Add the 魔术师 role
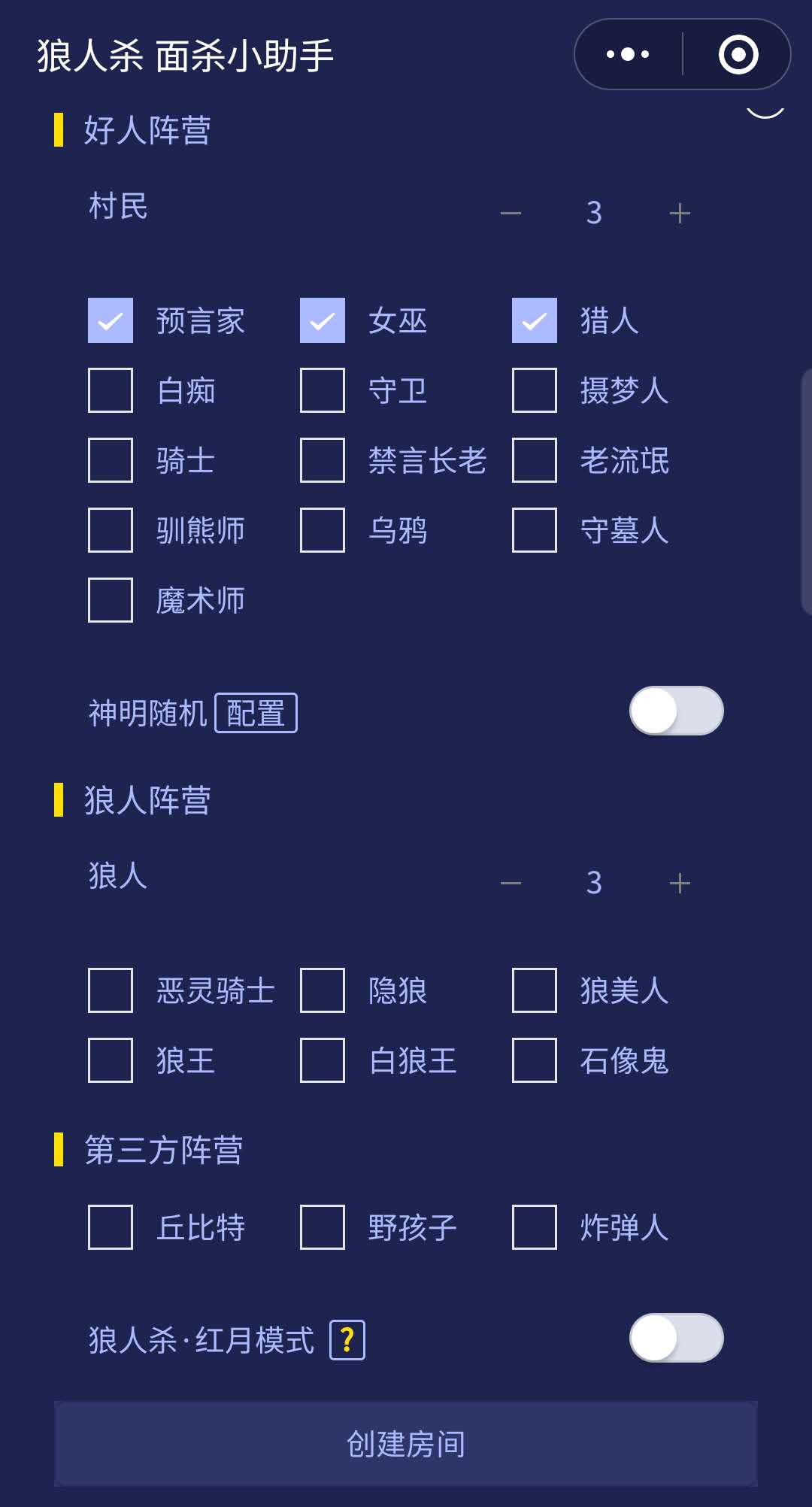Viewport: 812px width, 1507px height. coord(111,600)
